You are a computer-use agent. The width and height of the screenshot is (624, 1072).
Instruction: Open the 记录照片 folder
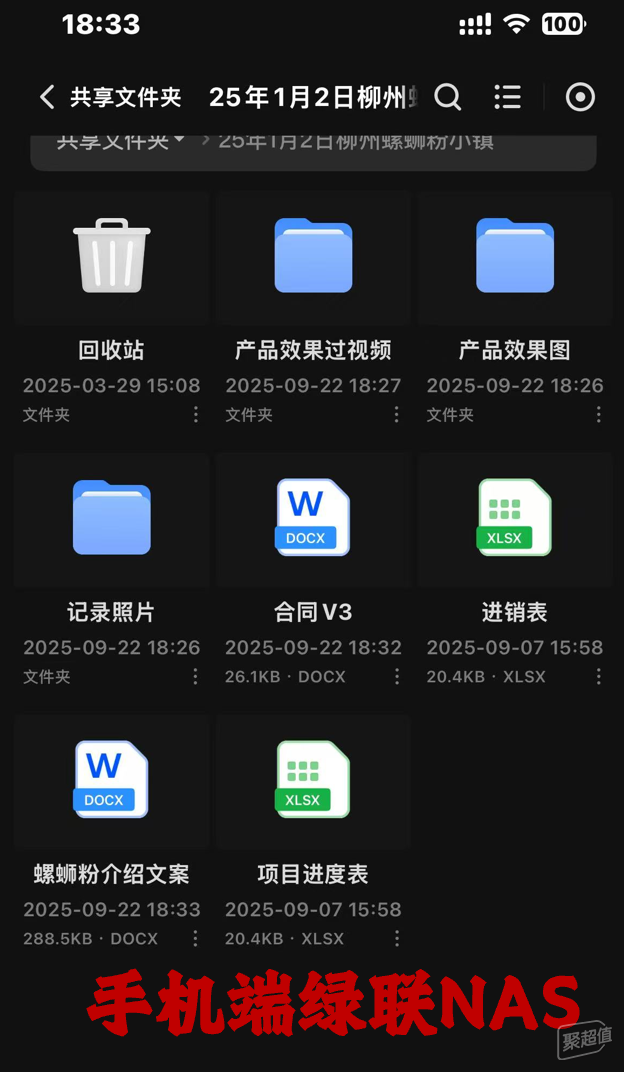(x=112, y=518)
